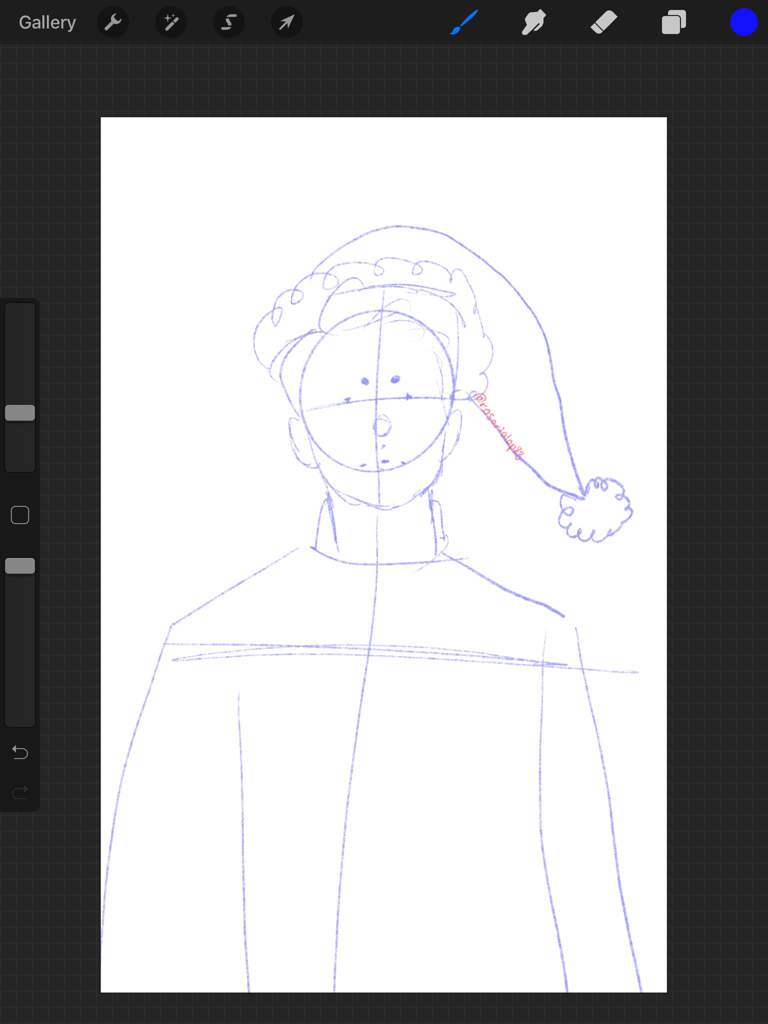Redo the last undone stroke

point(20,793)
